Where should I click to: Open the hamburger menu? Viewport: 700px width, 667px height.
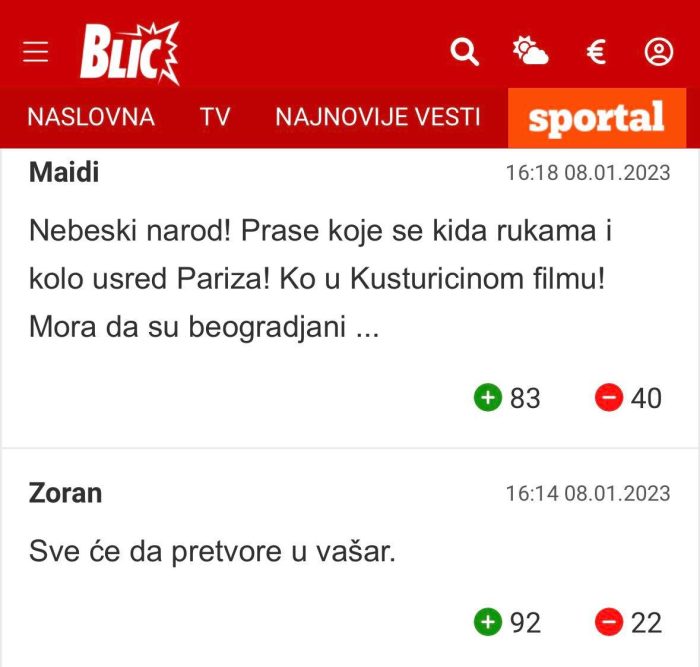click(36, 52)
